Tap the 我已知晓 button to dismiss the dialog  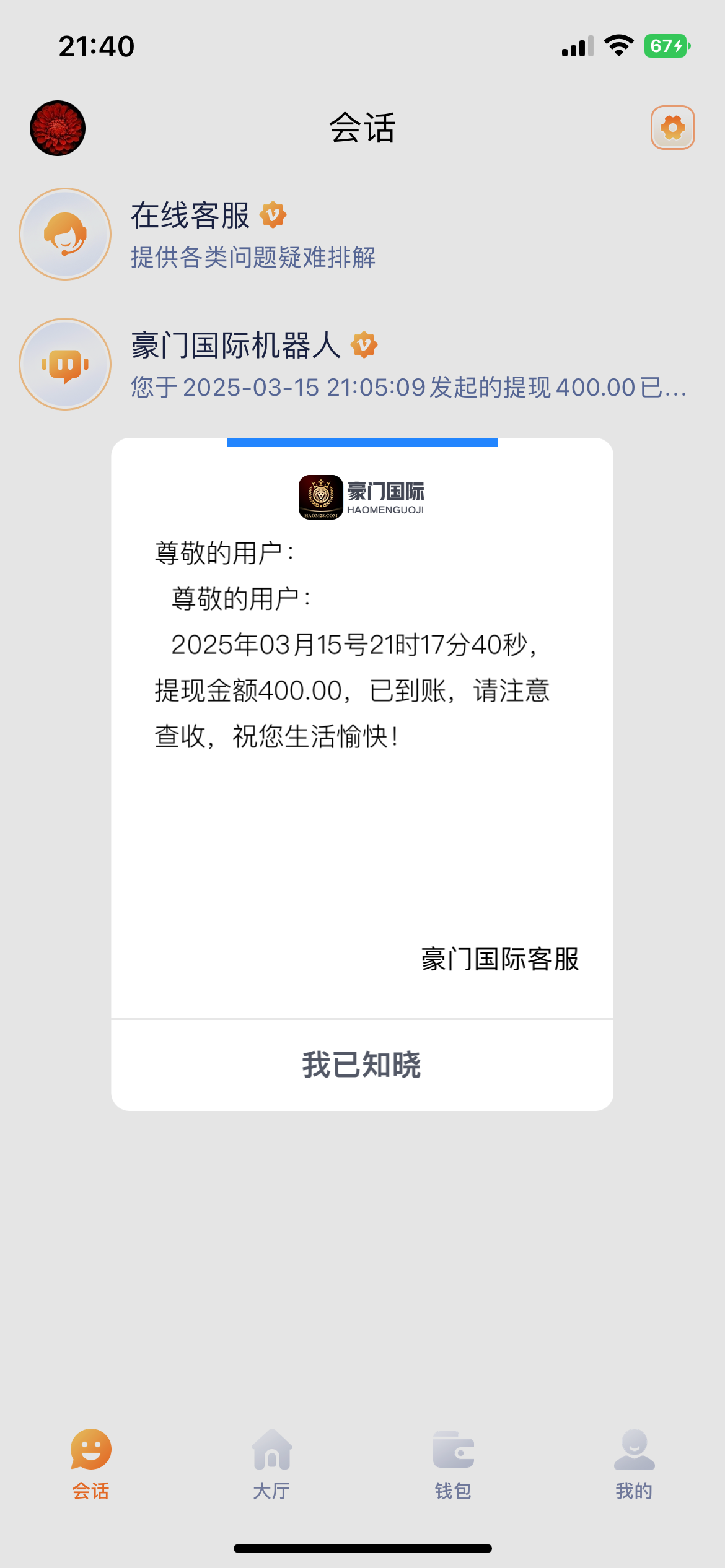pyautogui.click(x=362, y=1065)
